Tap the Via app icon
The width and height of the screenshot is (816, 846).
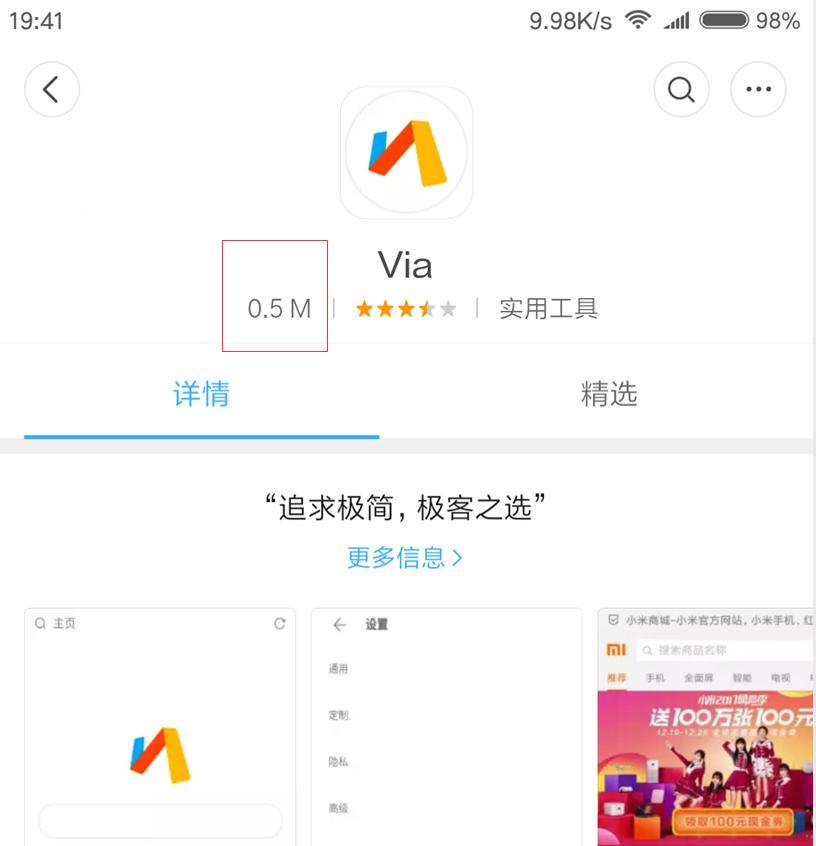pyautogui.click(x=406, y=152)
